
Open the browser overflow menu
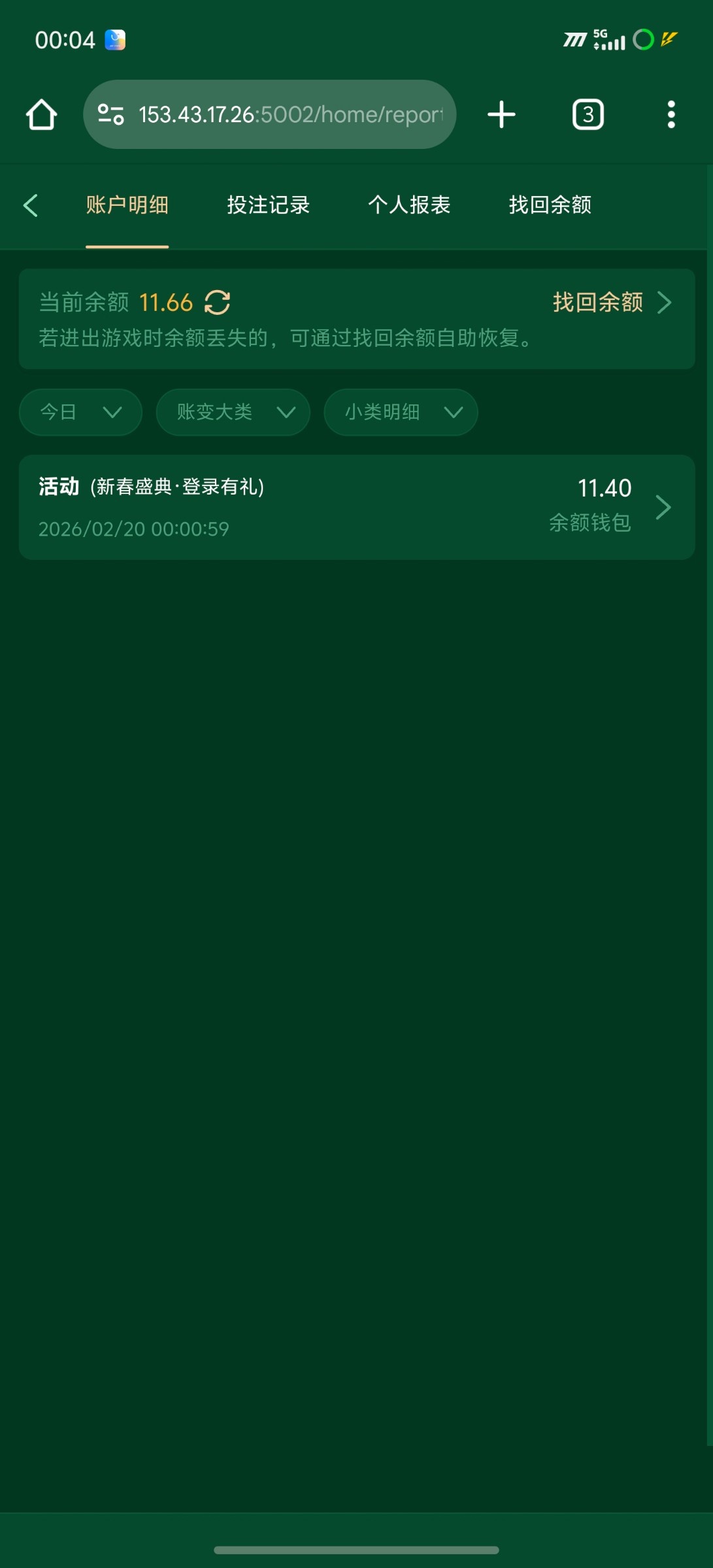pyautogui.click(x=671, y=115)
